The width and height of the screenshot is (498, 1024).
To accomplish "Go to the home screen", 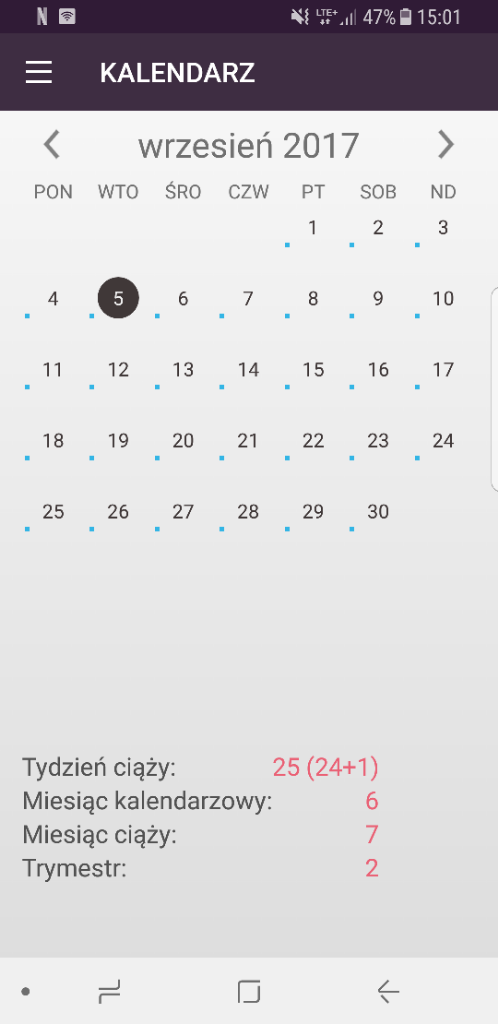I will click(x=249, y=992).
